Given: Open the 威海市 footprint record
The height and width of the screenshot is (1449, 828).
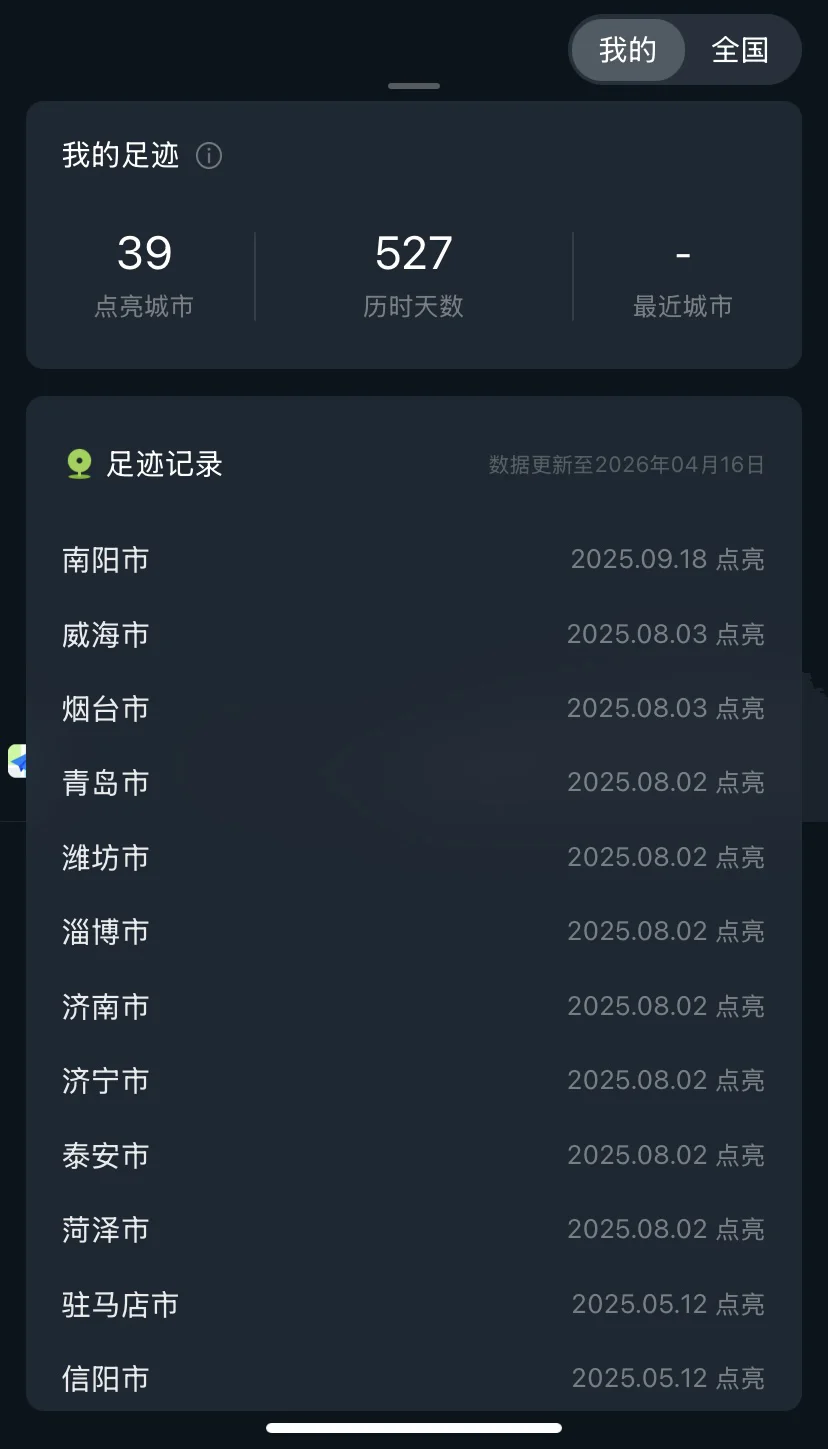Looking at the screenshot, I should tap(414, 634).
